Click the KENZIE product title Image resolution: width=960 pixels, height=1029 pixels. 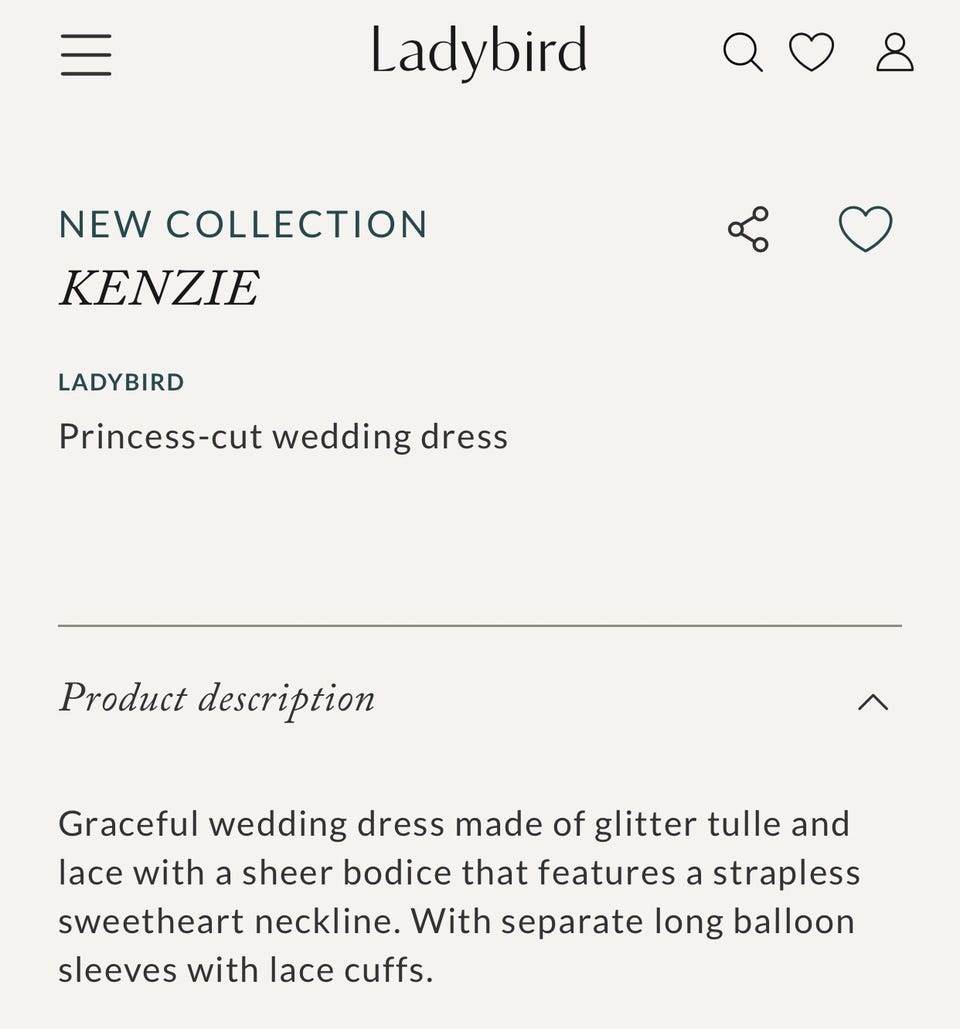160,287
